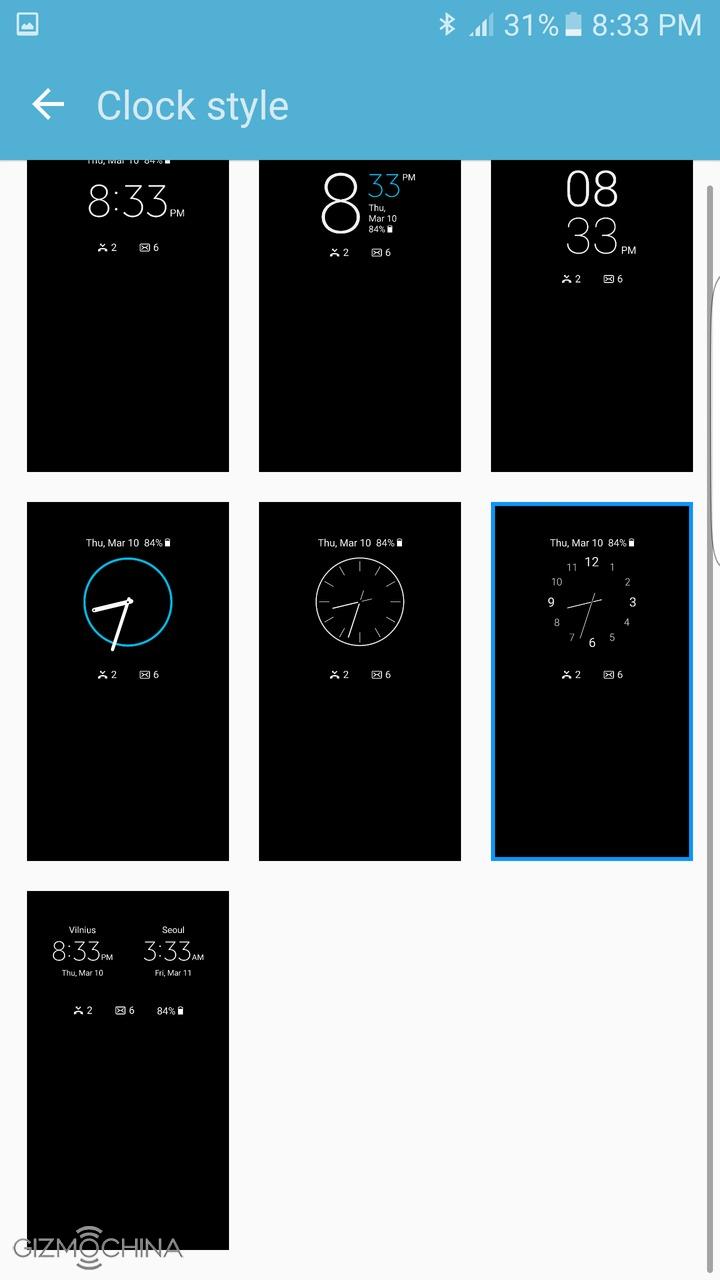Select the blue circle analog clock
This screenshot has height=1280, width=720.
(128, 680)
